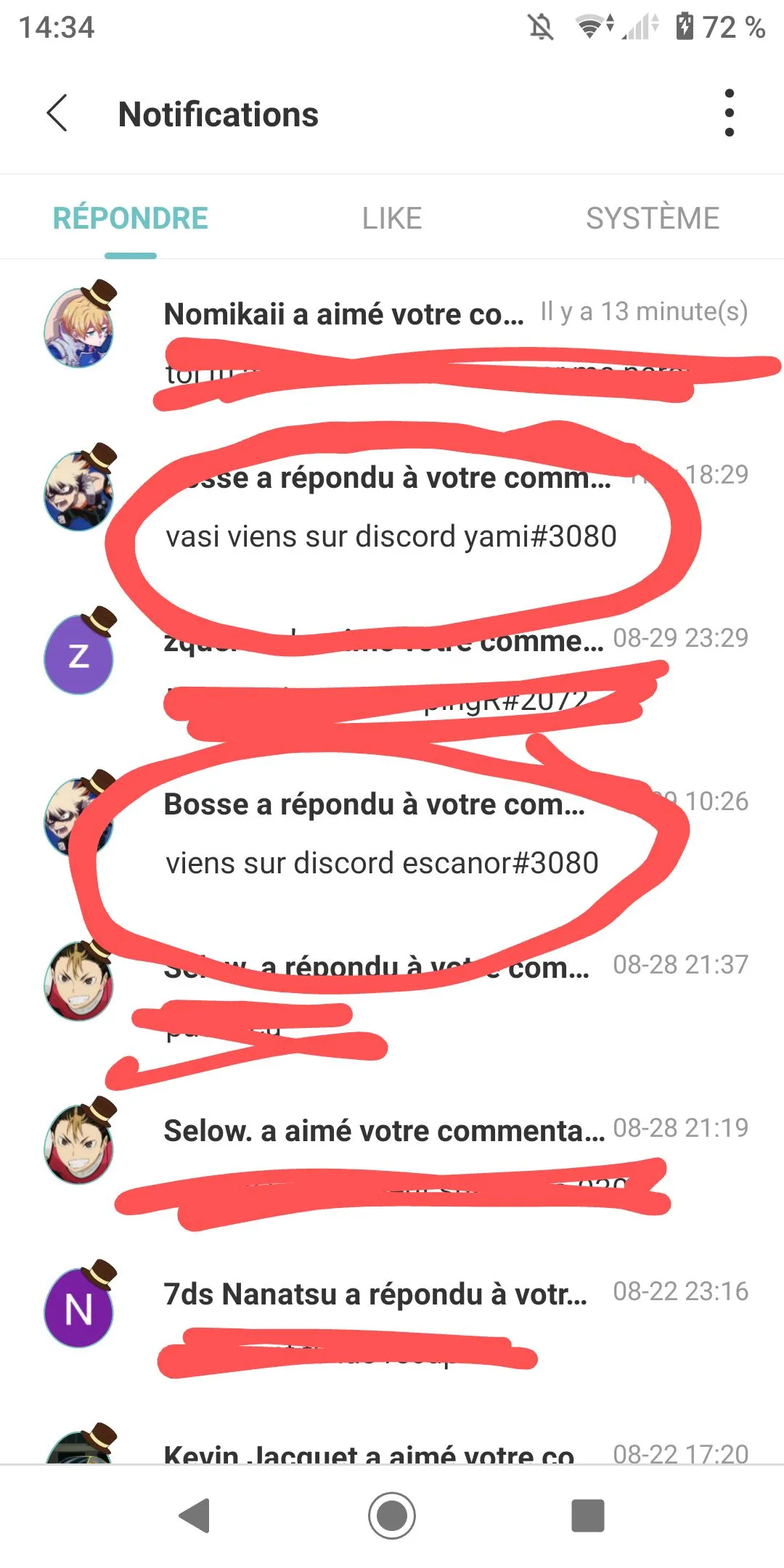Open reply mentioning discord yami#3080
Image resolution: width=784 pixels, height=1568 pixels.
coord(392,506)
